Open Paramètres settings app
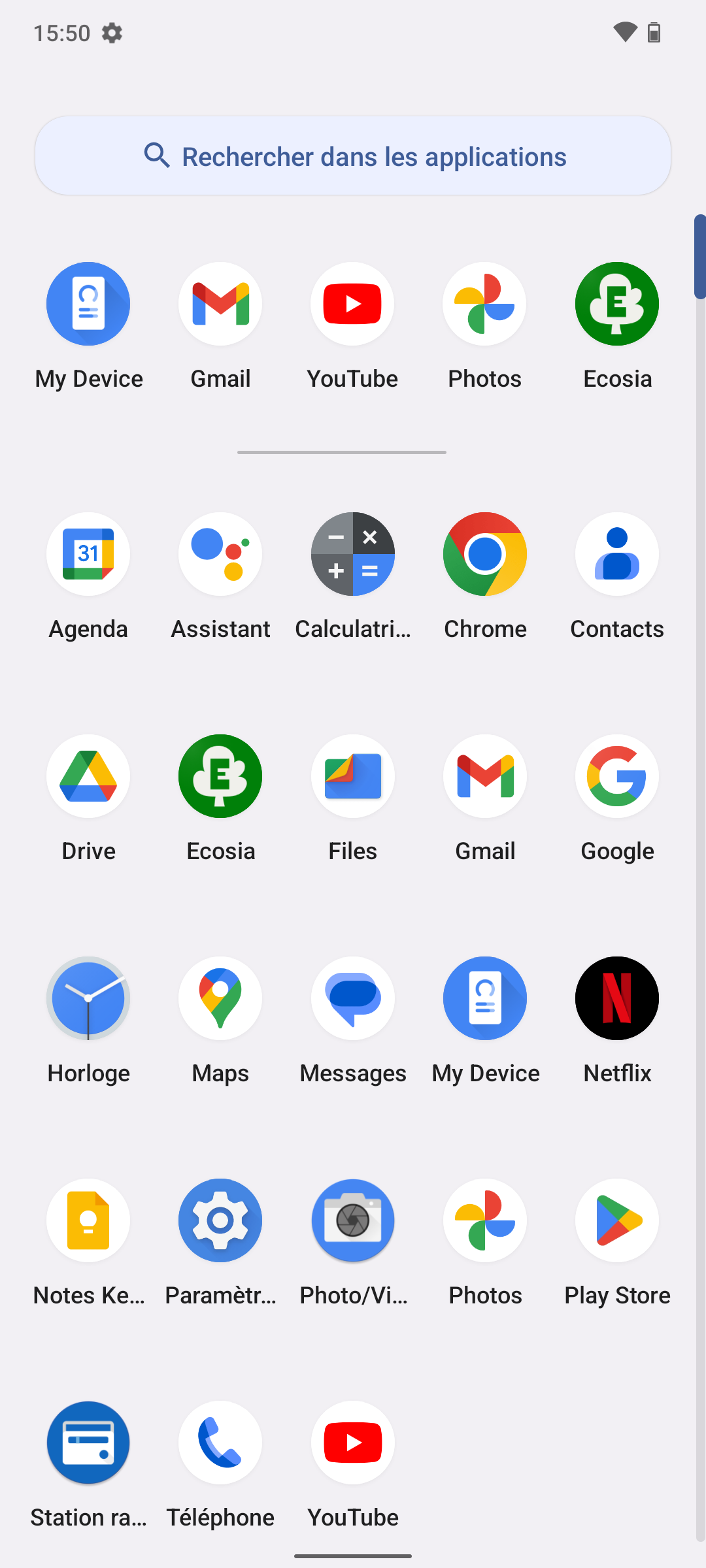706x1568 pixels. [220, 1221]
